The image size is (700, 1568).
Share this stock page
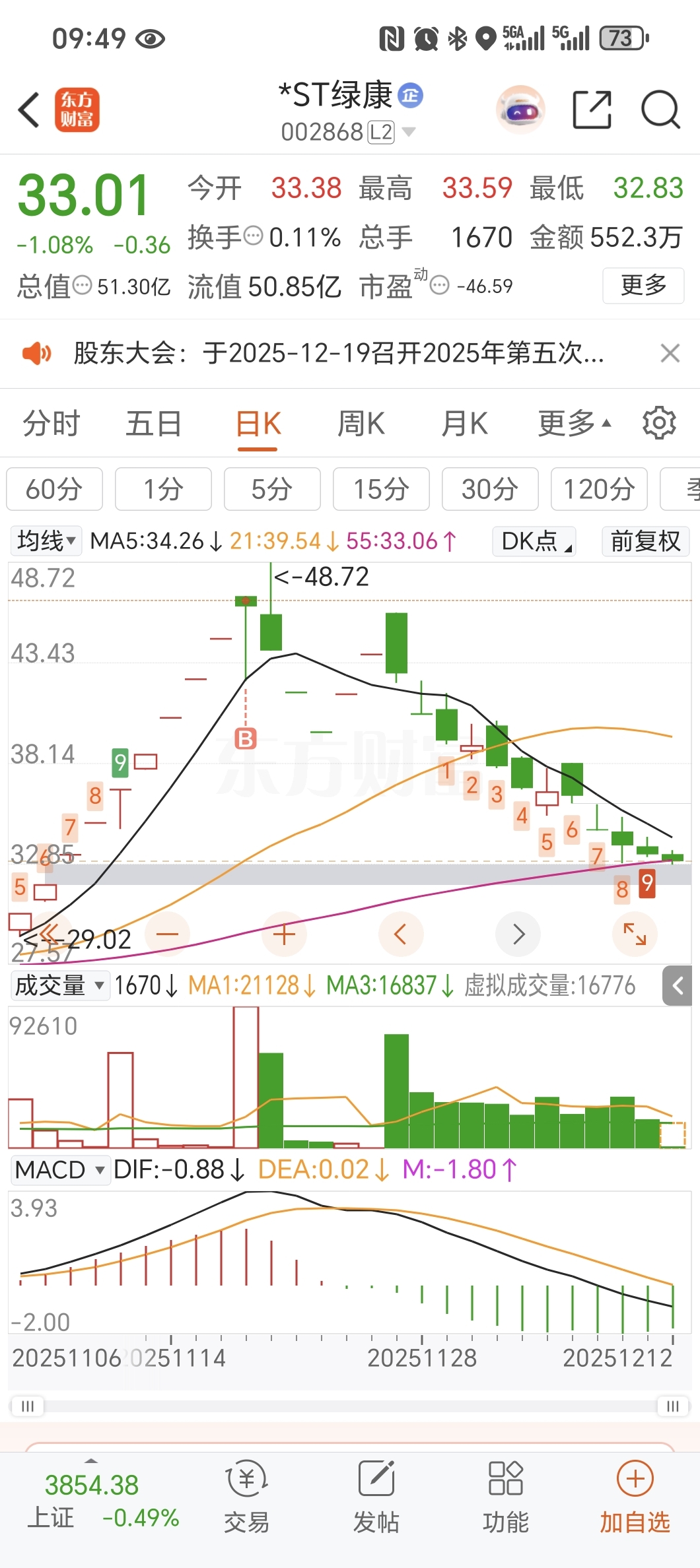click(592, 110)
